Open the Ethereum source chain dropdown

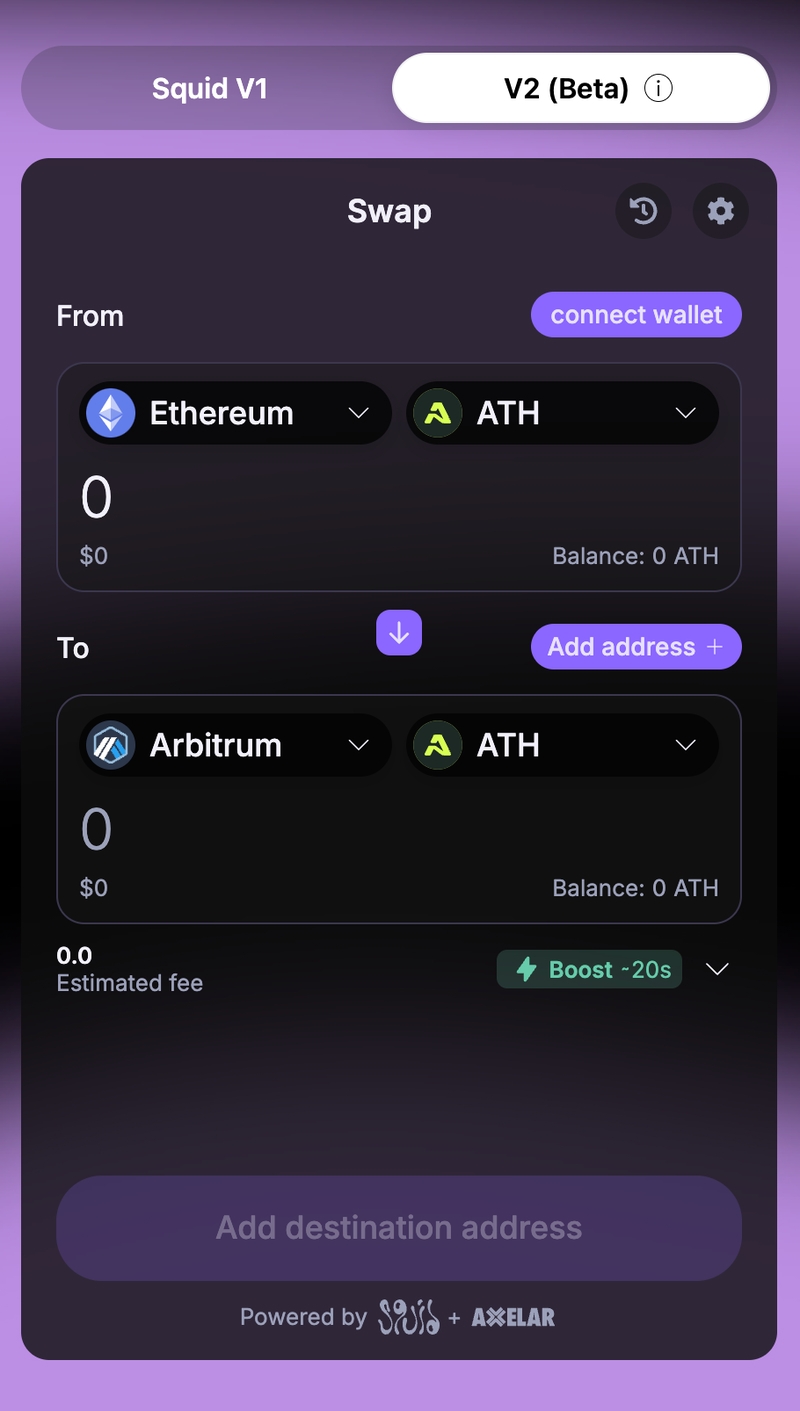tap(234, 413)
